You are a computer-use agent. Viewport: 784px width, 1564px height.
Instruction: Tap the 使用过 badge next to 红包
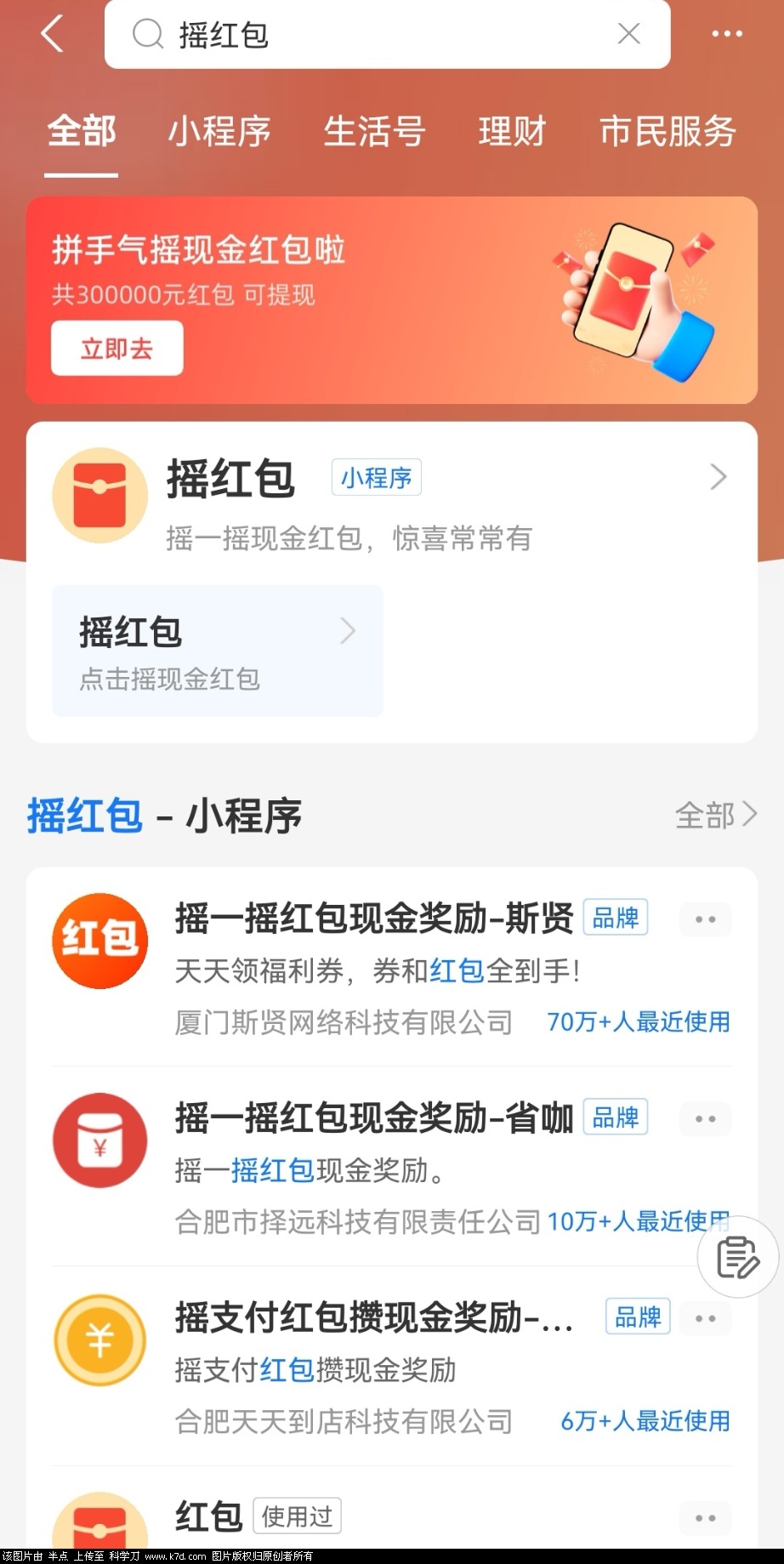297,1515
